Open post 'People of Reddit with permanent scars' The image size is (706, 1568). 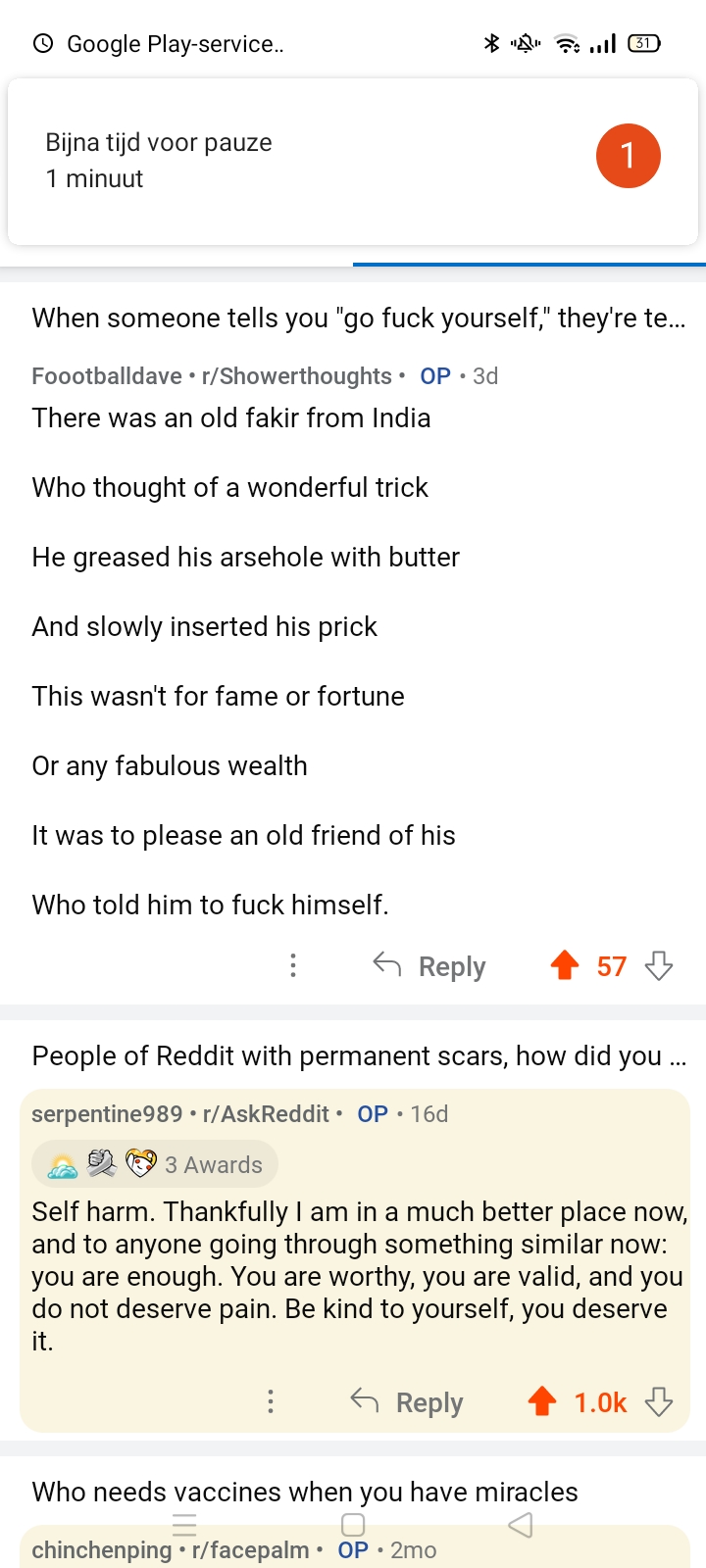[x=358, y=1056]
